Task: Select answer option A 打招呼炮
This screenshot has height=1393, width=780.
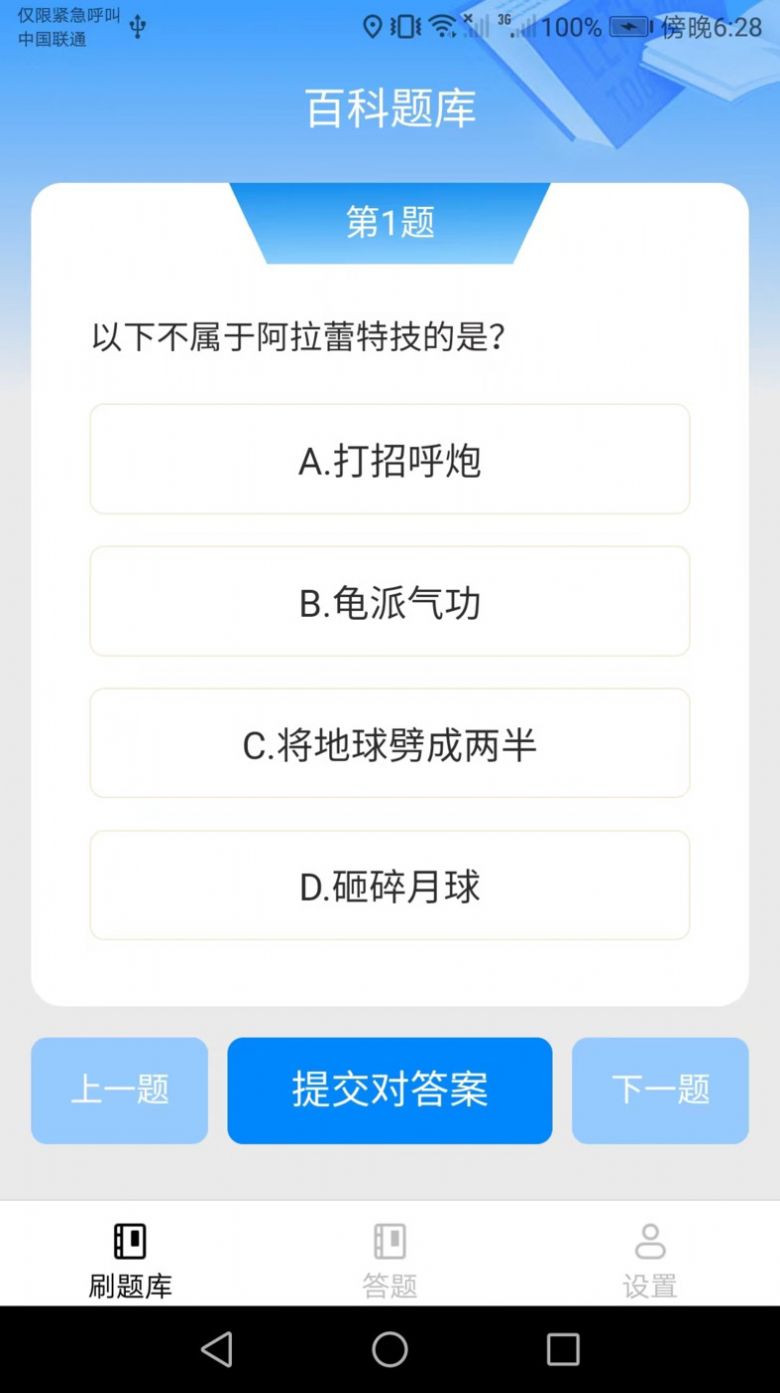Action: point(389,459)
